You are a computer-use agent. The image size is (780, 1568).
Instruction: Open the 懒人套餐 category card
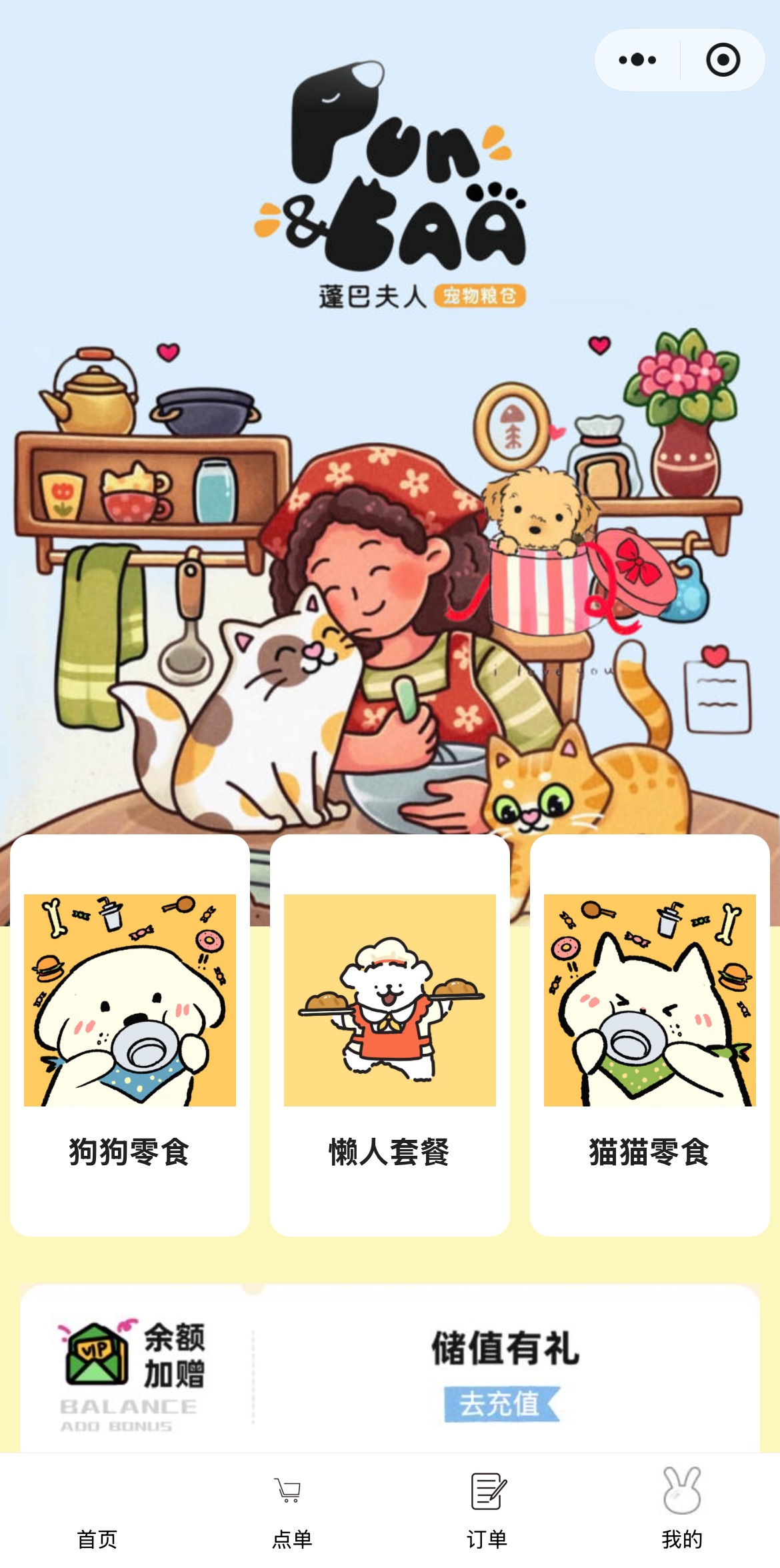click(390, 1034)
